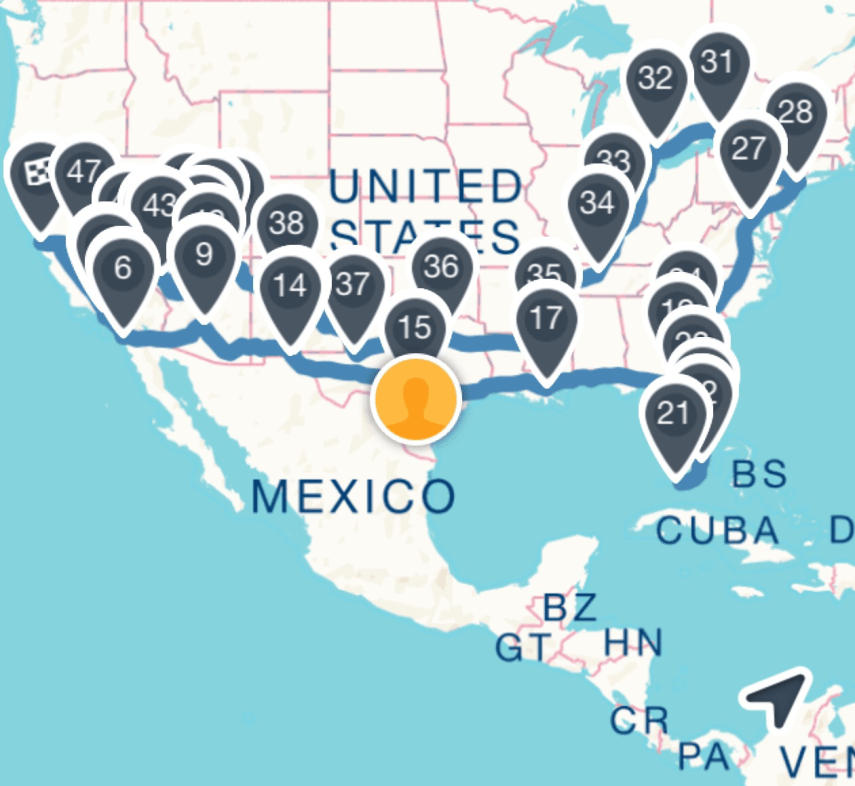The image size is (855, 786).
Task: Tap map pin number 43
Action: pyautogui.click(x=158, y=206)
